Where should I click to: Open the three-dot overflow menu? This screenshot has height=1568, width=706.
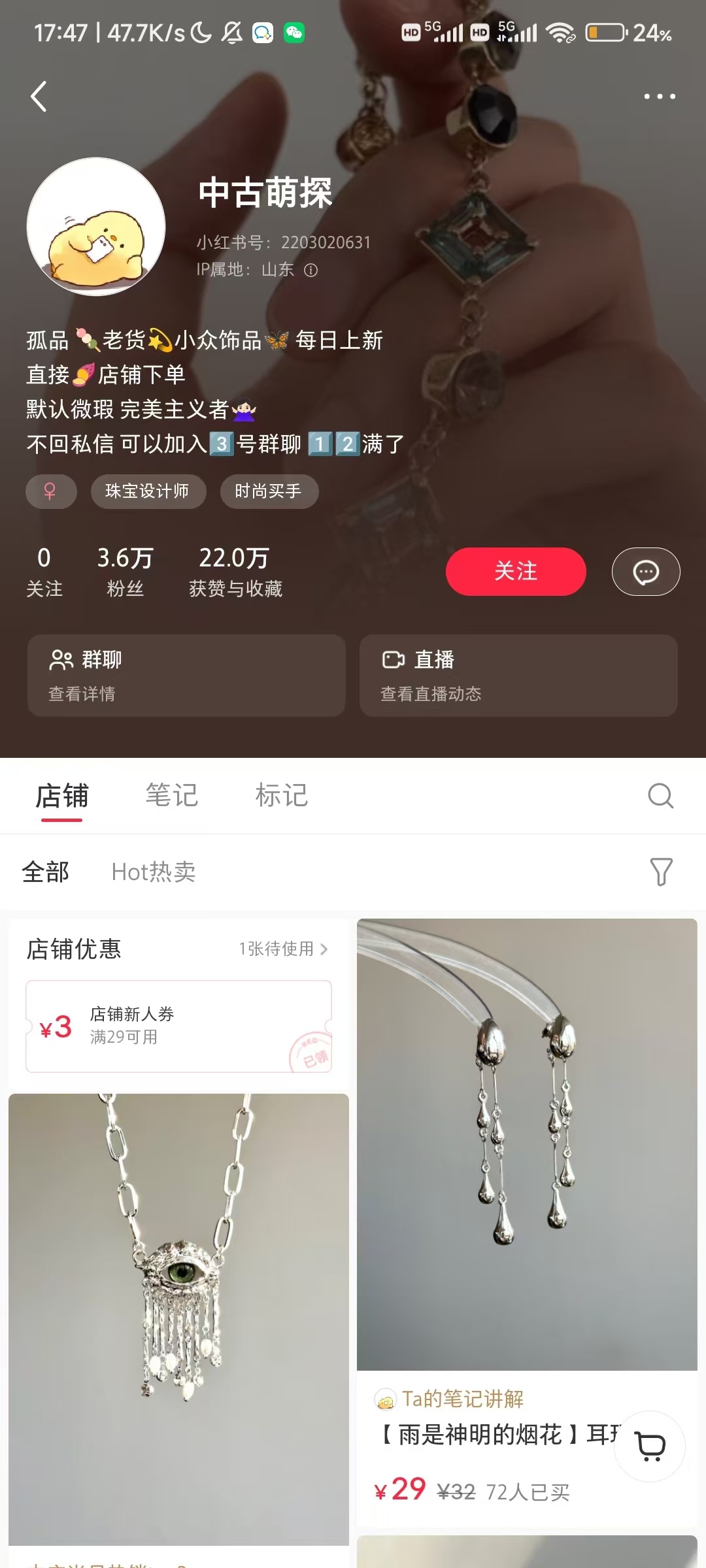[x=659, y=97]
